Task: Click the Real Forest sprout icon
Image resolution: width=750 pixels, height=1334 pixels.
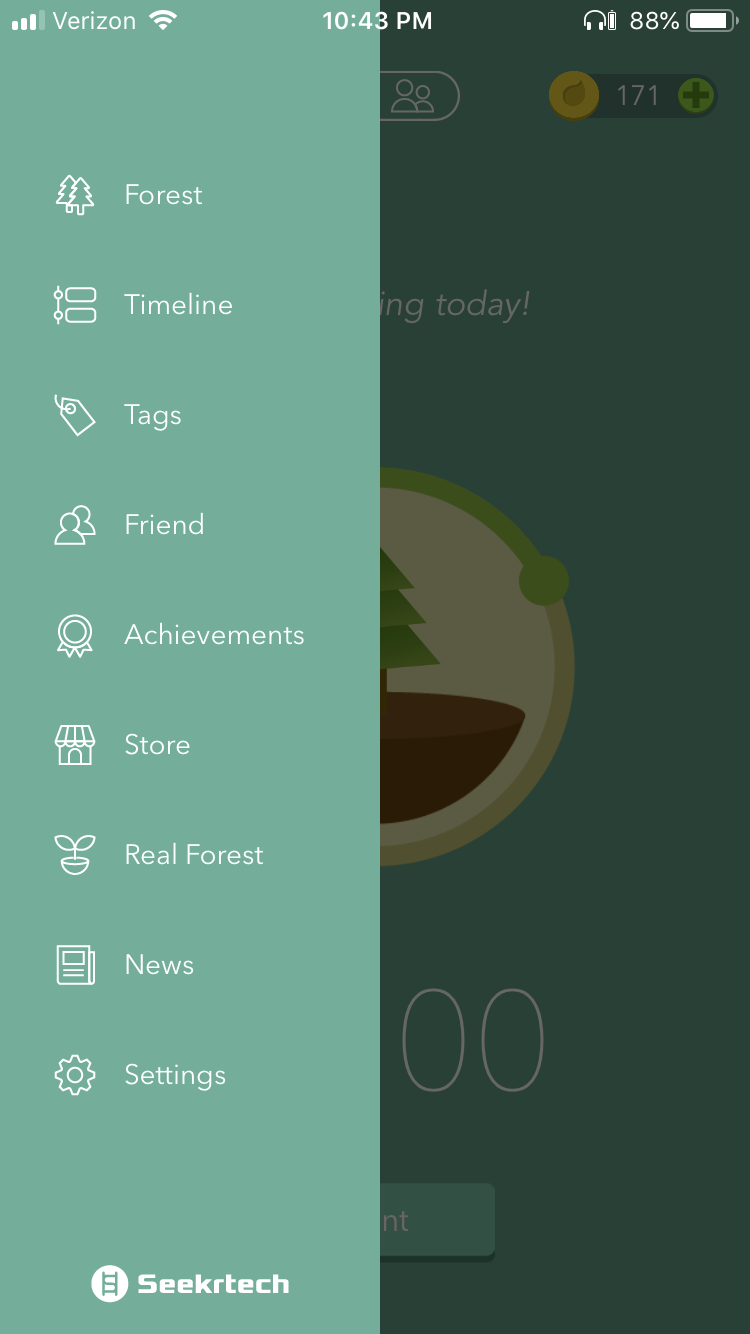Action: (74, 855)
